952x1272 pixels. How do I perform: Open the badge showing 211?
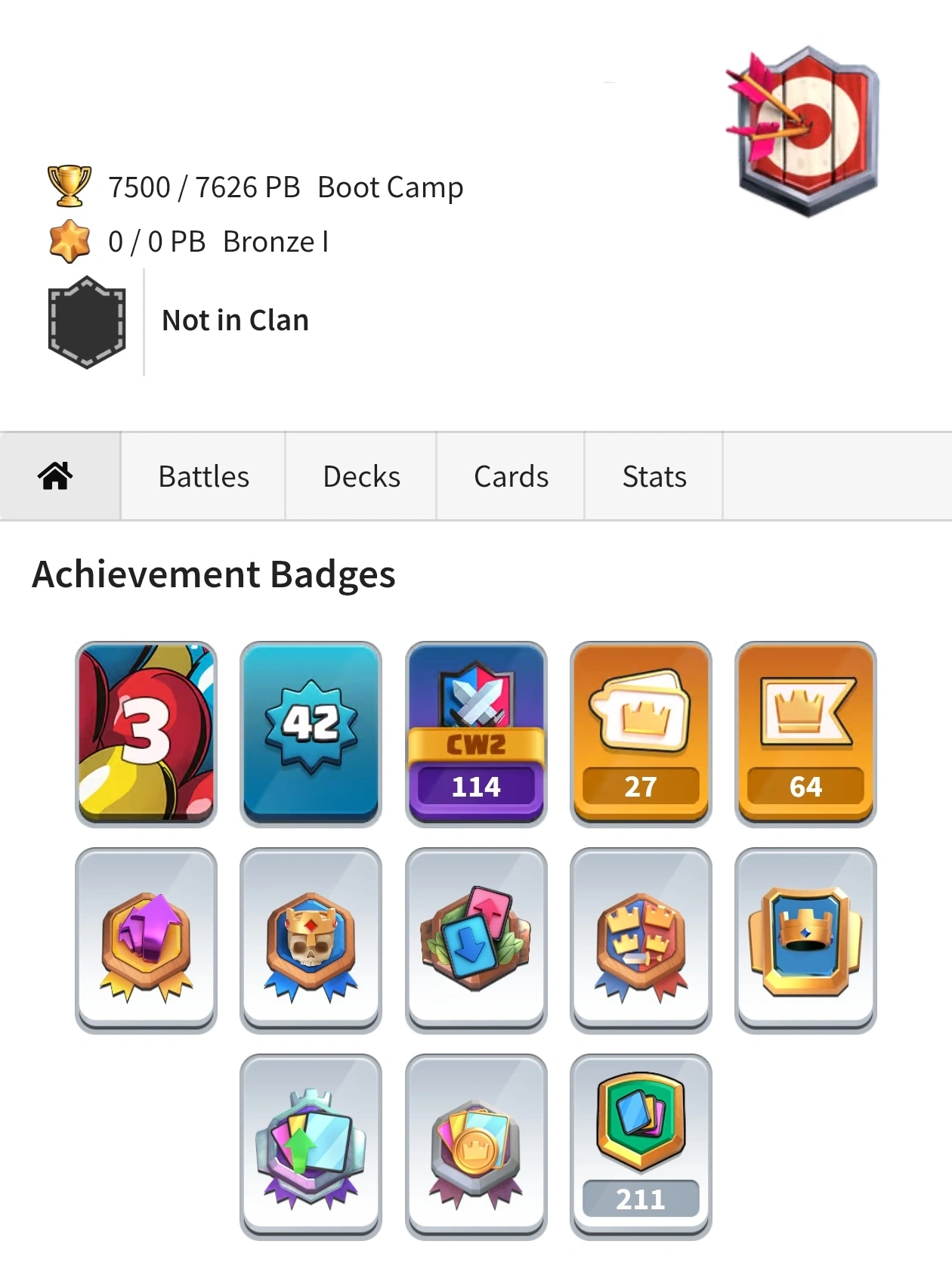[641, 1146]
